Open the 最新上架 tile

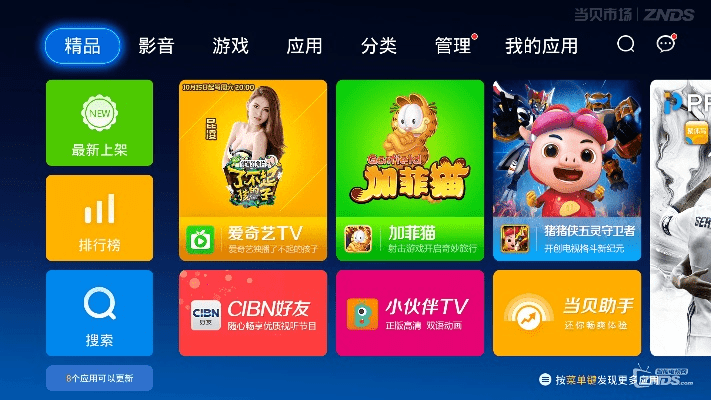pos(99,122)
